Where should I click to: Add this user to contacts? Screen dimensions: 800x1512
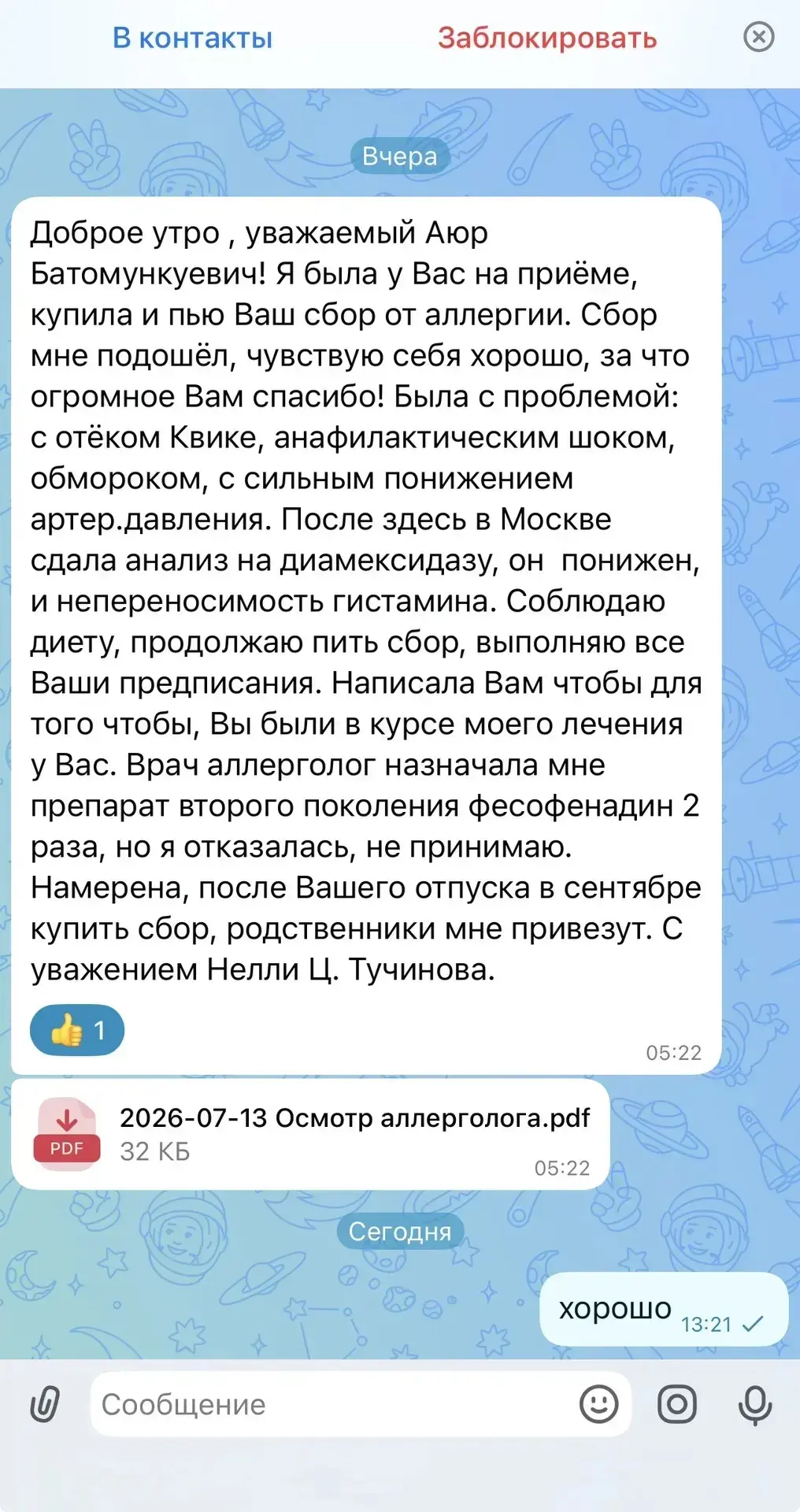pyautogui.click(x=192, y=38)
